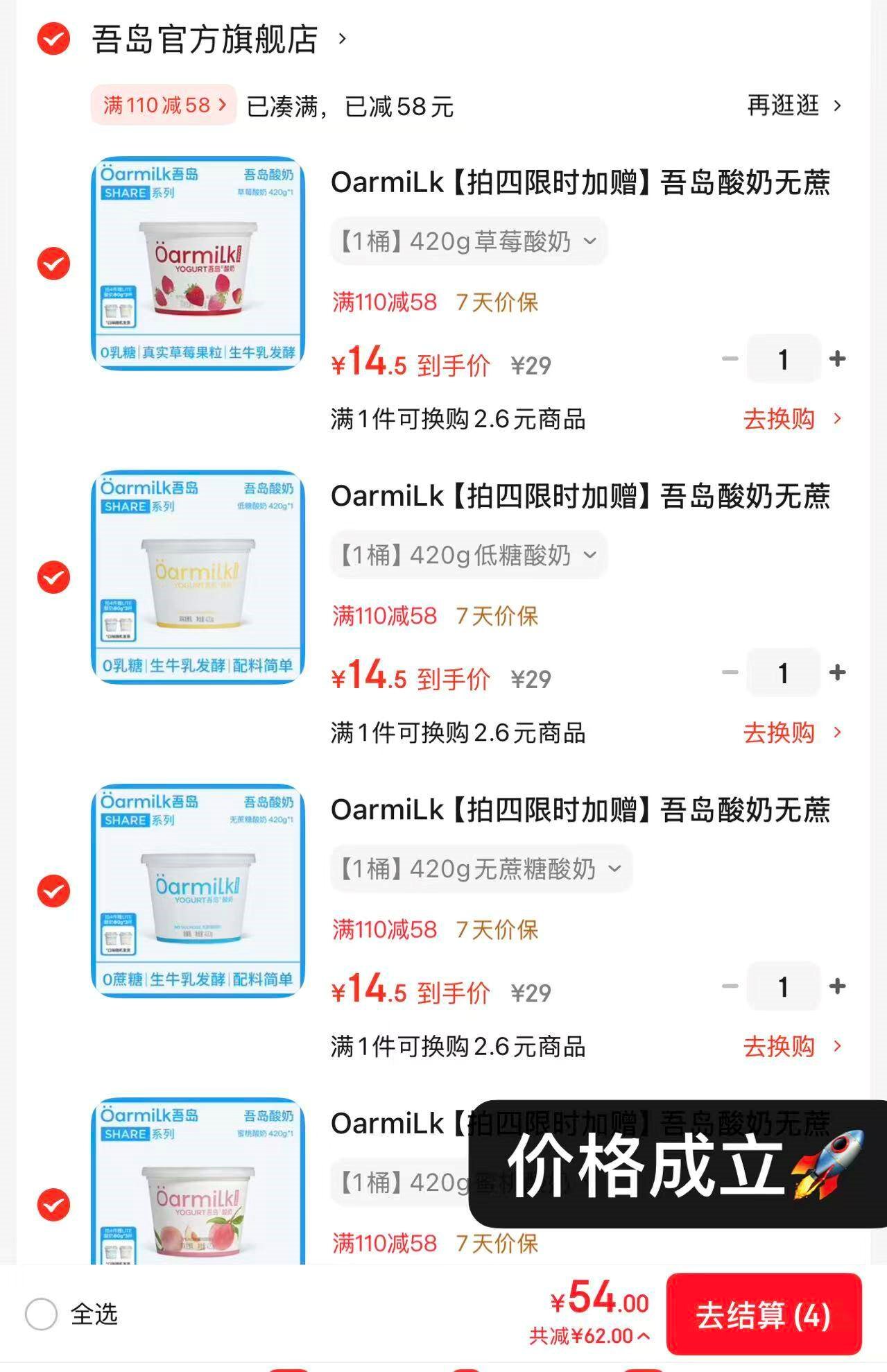Image resolution: width=887 pixels, height=1372 pixels.
Task: Uncheck the whole 吾岛官方旗舰店 store selection
Action: pos(53,39)
